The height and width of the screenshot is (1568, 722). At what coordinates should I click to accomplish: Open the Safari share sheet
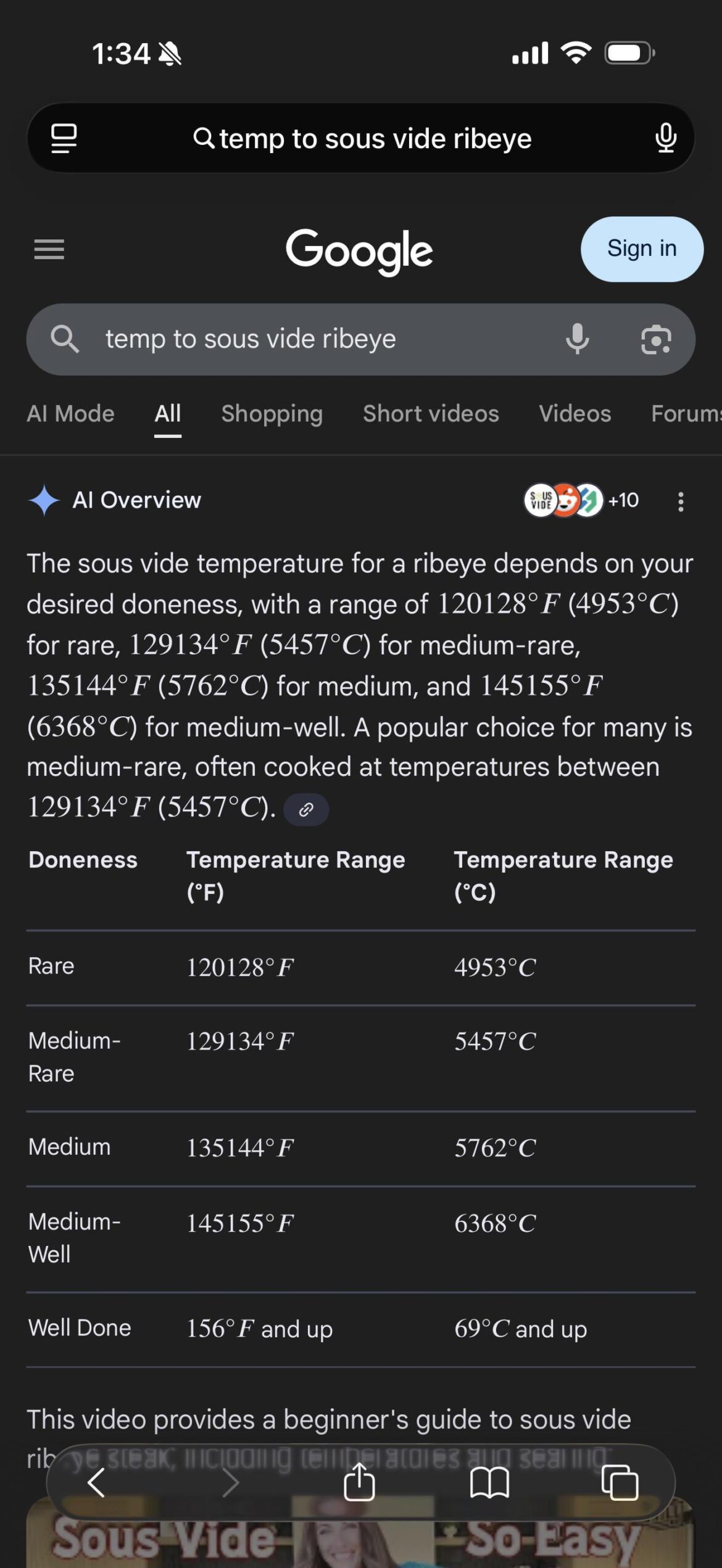point(360,1483)
